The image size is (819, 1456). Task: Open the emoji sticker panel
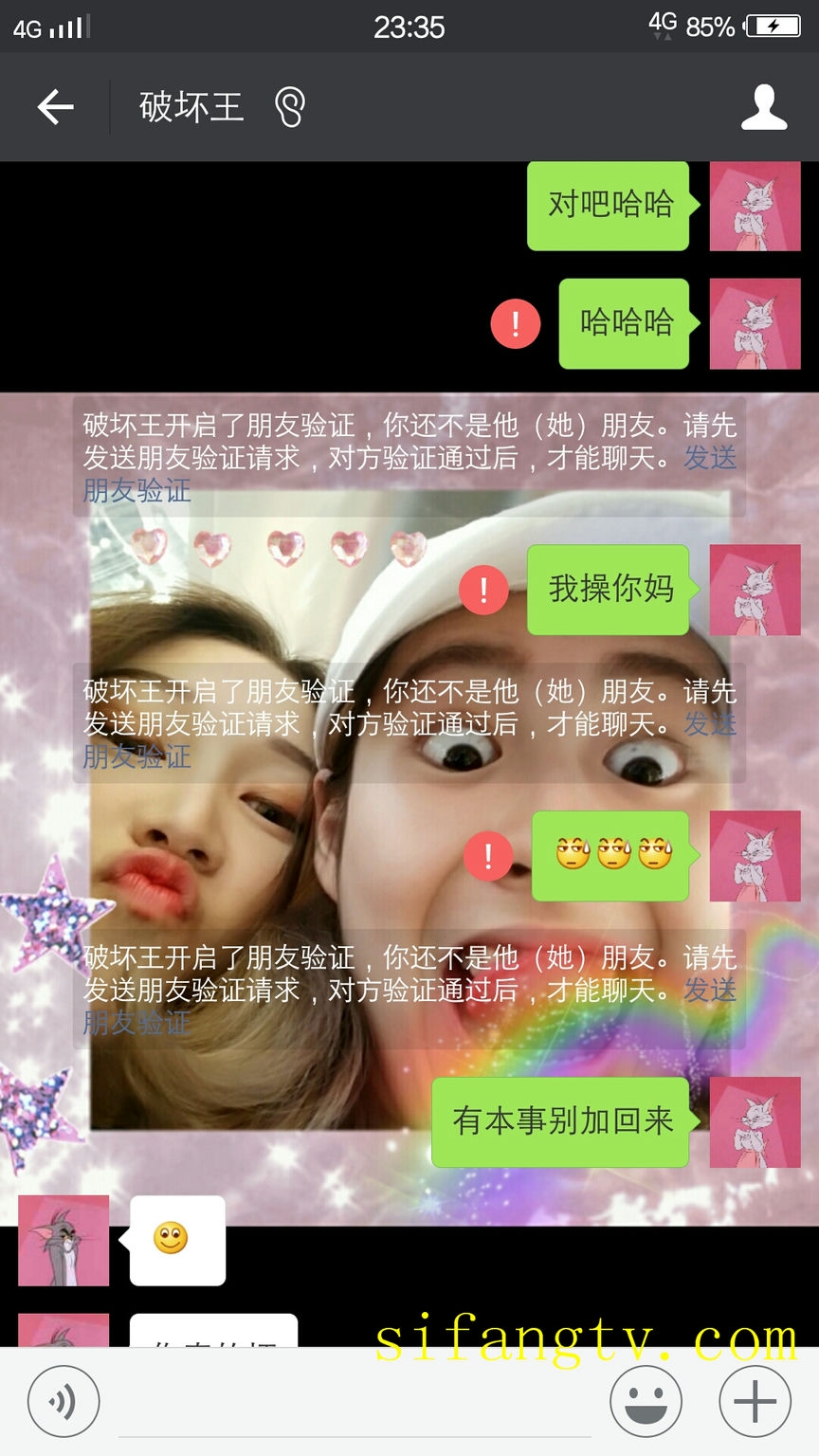coord(646,1402)
